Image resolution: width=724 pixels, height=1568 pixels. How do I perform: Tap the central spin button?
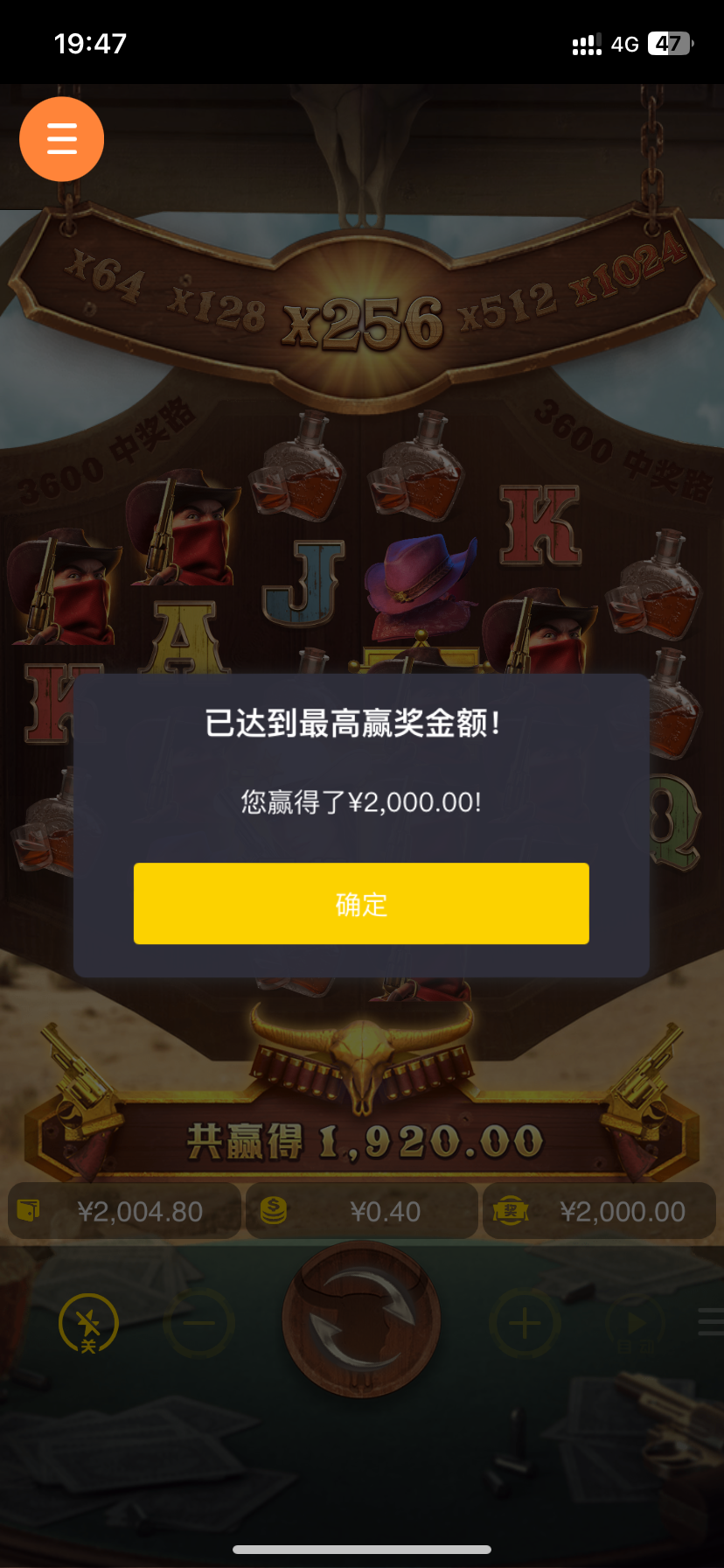tap(361, 1321)
